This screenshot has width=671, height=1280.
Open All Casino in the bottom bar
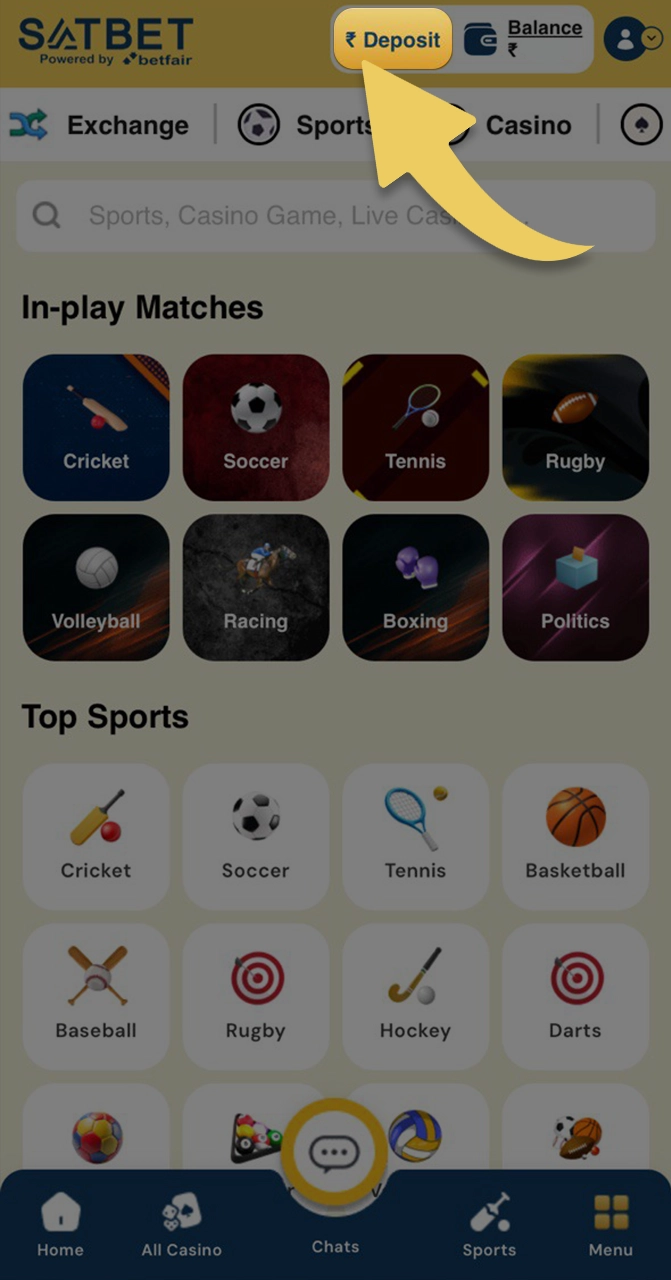point(182,1226)
